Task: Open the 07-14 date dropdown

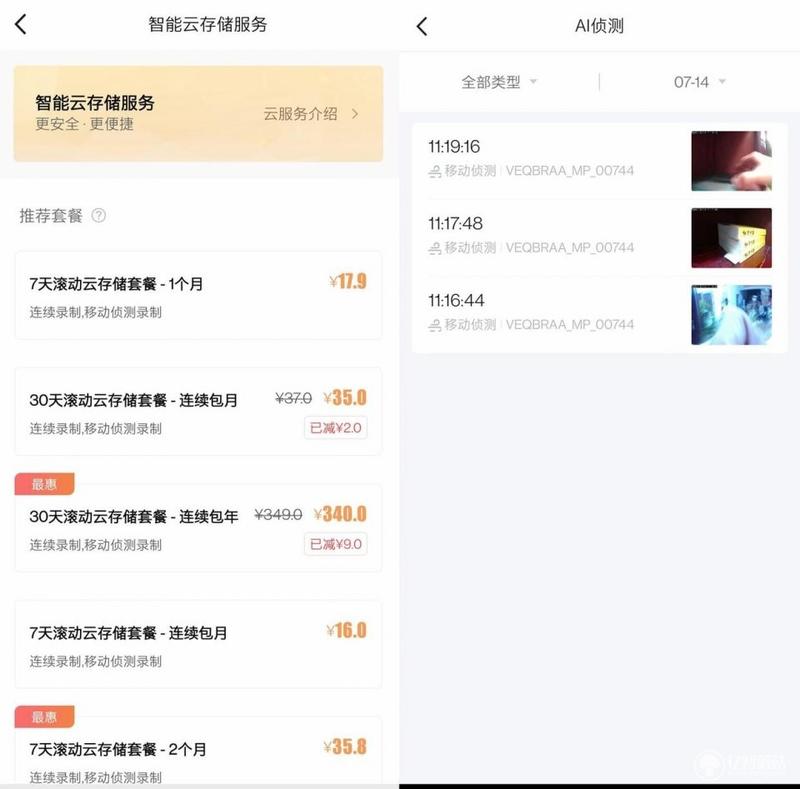Action: (699, 82)
